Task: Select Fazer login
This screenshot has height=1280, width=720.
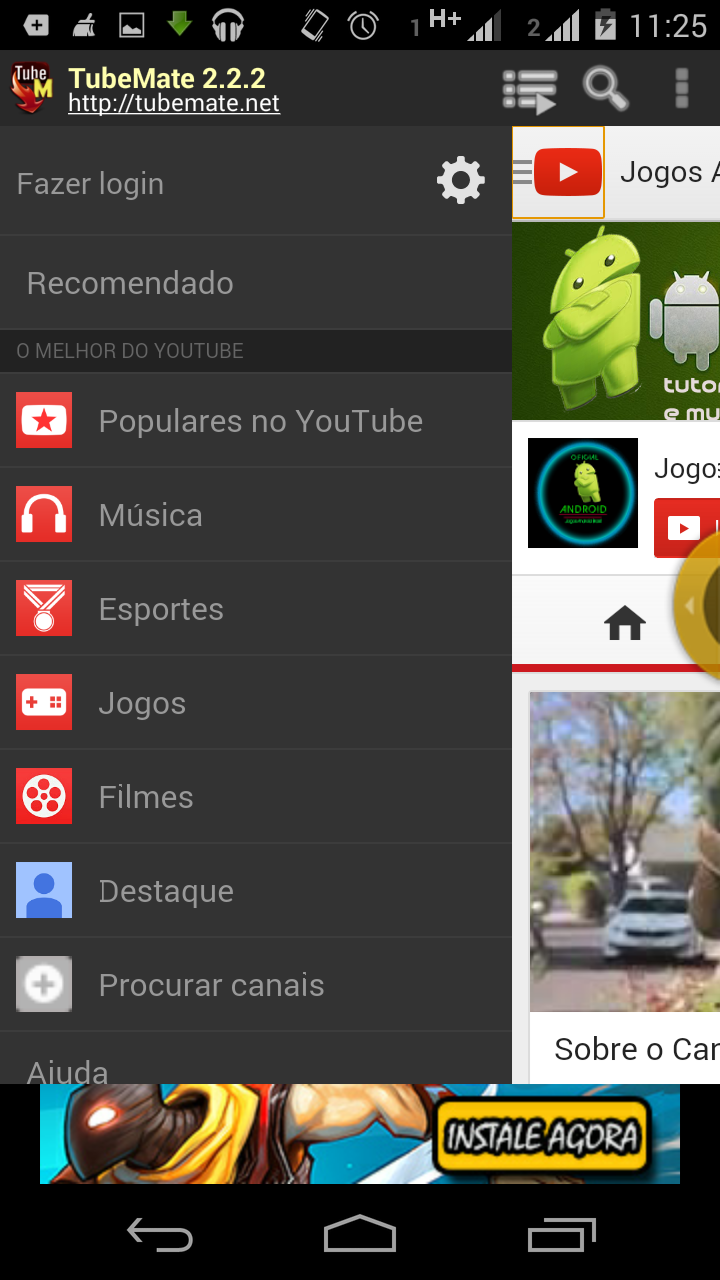Action: pyautogui.click(x=90, y=184)
